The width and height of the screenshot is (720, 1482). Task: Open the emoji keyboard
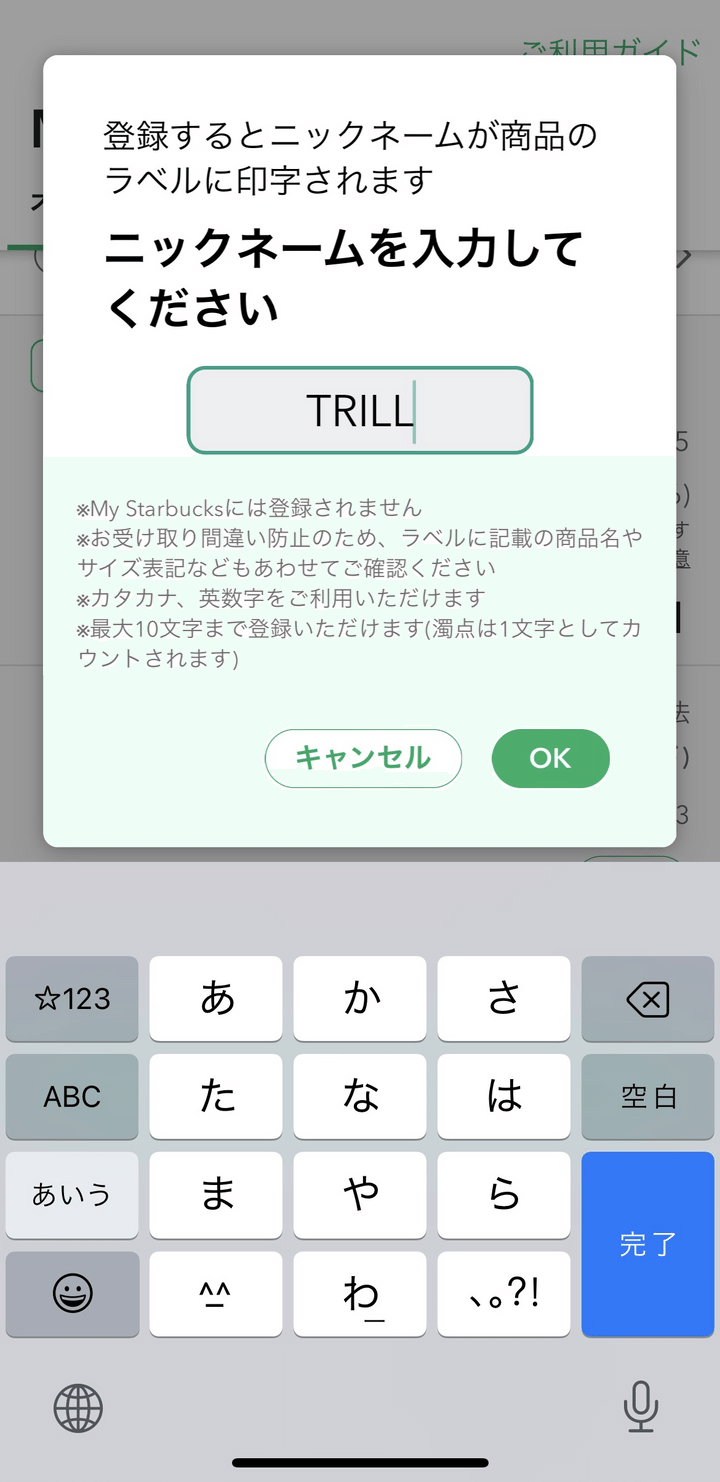pyautogui.click(x=71, y=1294)
